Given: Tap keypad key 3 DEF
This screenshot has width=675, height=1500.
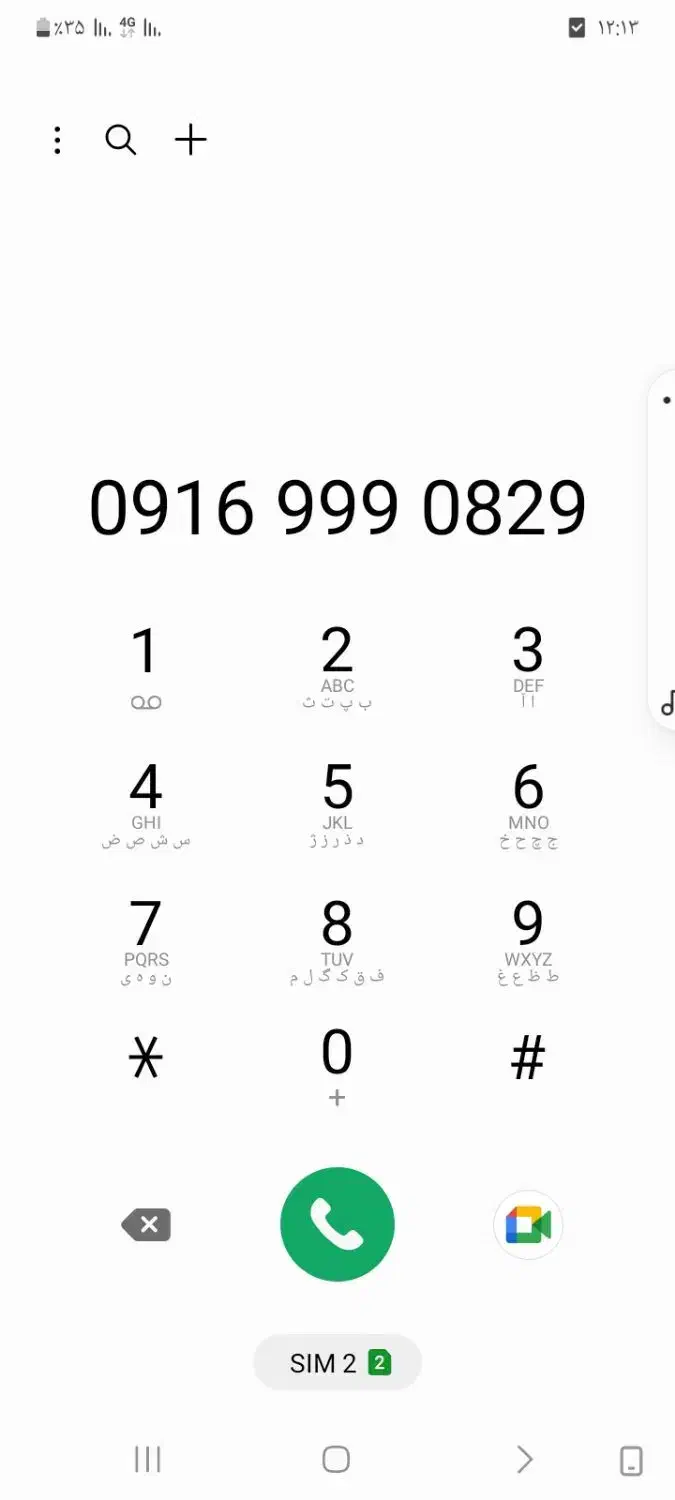Looking at the screenshot, I should pyautogui.click(x=528, y=666).
